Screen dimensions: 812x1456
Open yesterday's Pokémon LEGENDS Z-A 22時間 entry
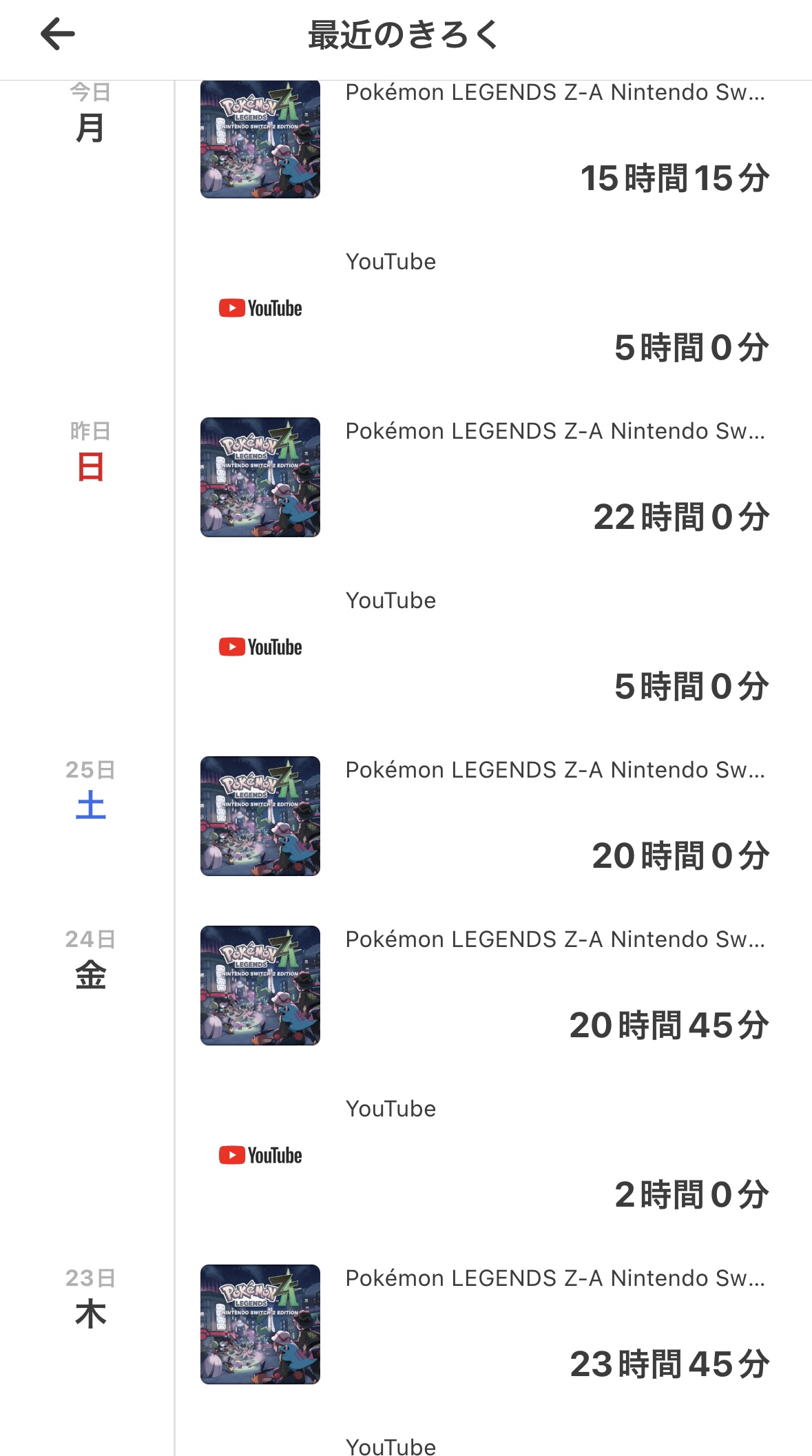click(482, 477)
